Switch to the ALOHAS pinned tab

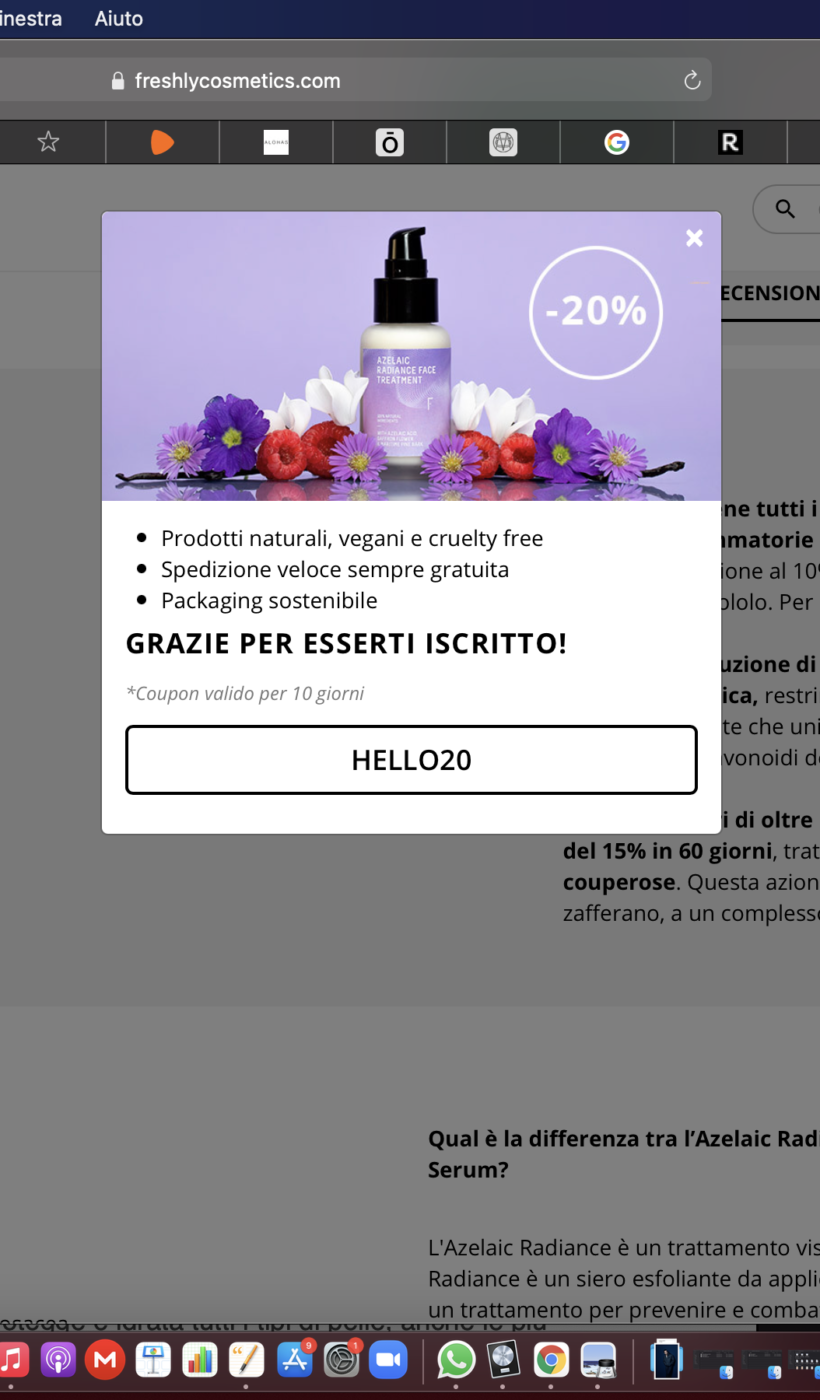(276, 142)
